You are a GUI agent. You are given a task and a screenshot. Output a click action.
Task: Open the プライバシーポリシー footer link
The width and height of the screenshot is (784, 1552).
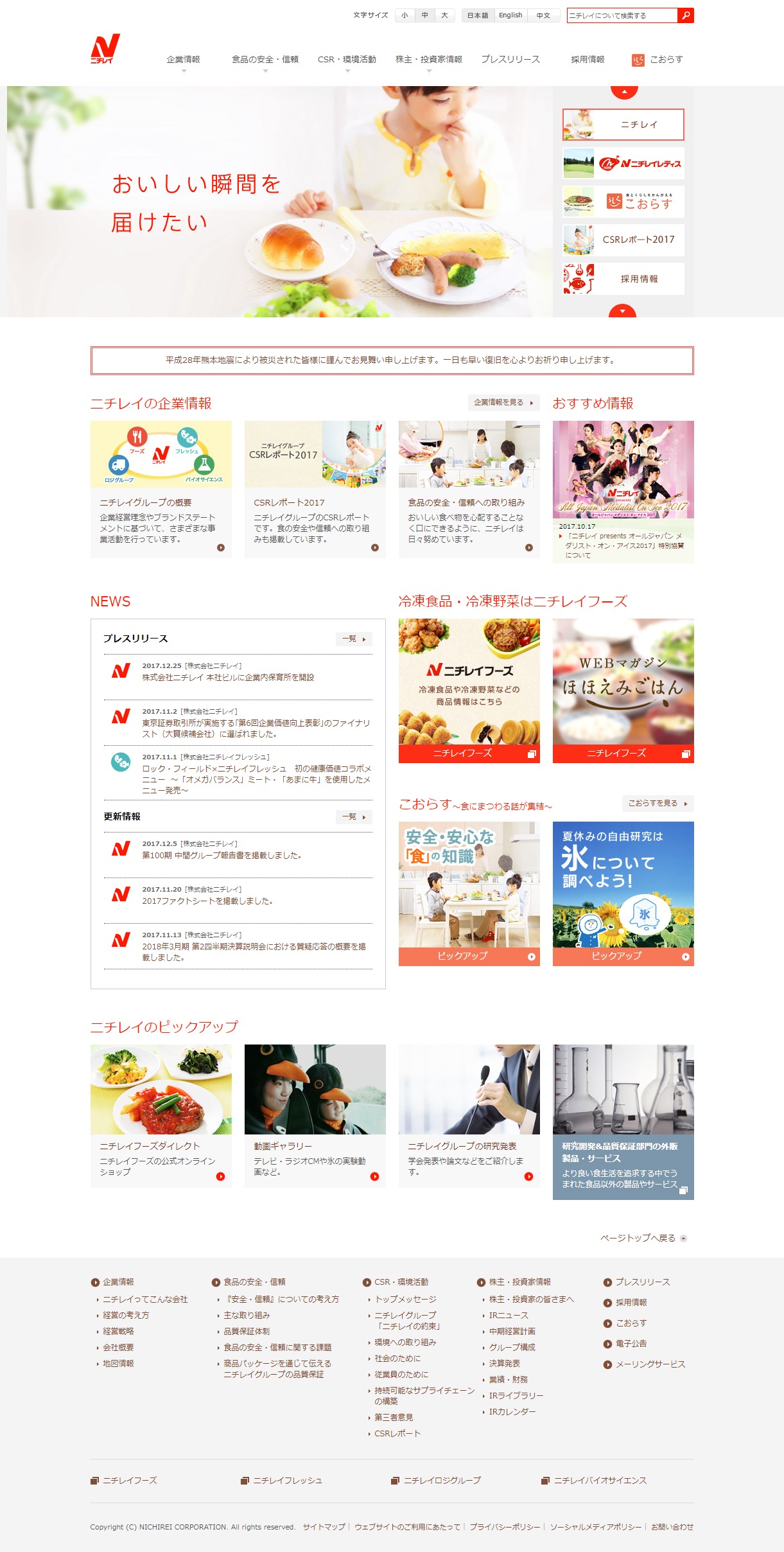[505, 1527]
